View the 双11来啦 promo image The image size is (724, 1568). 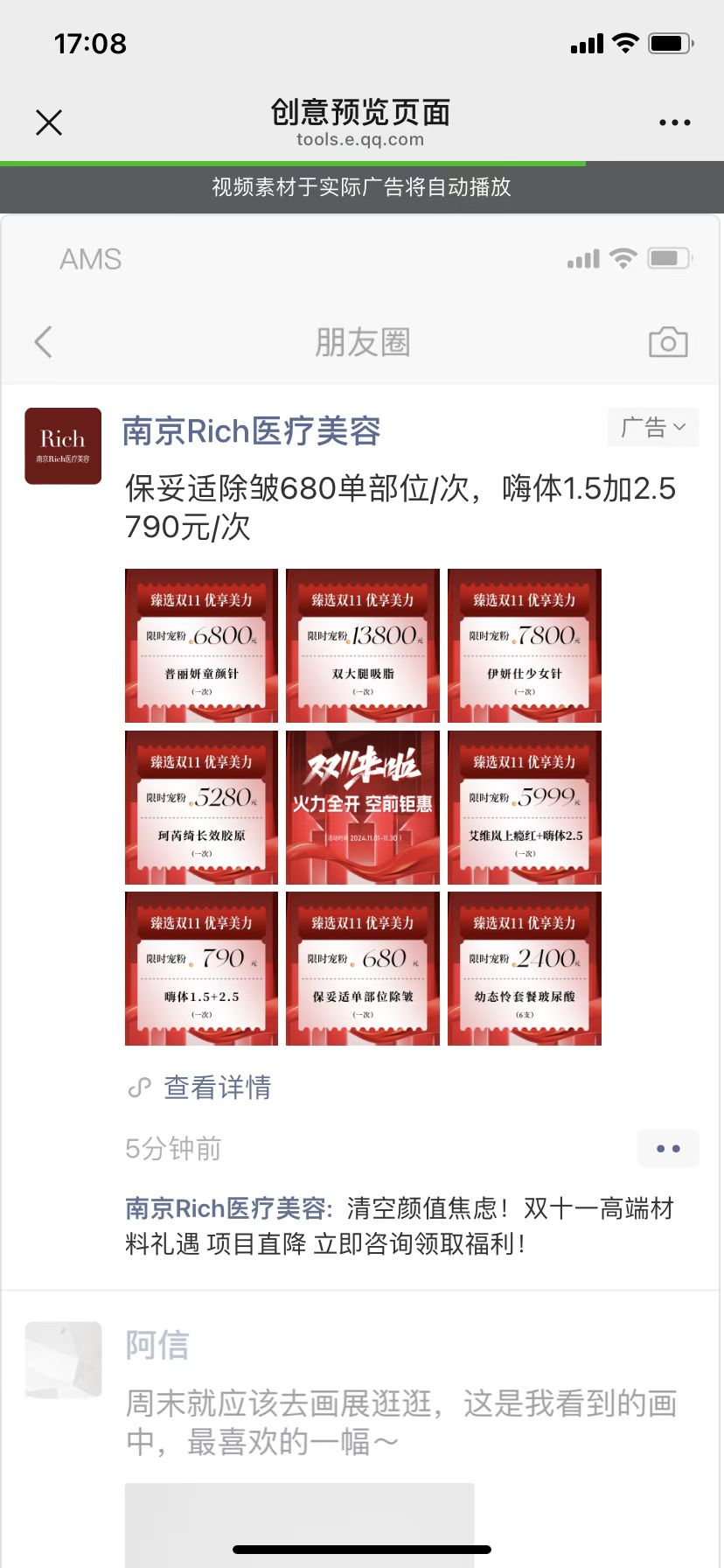tap(363, 808)
